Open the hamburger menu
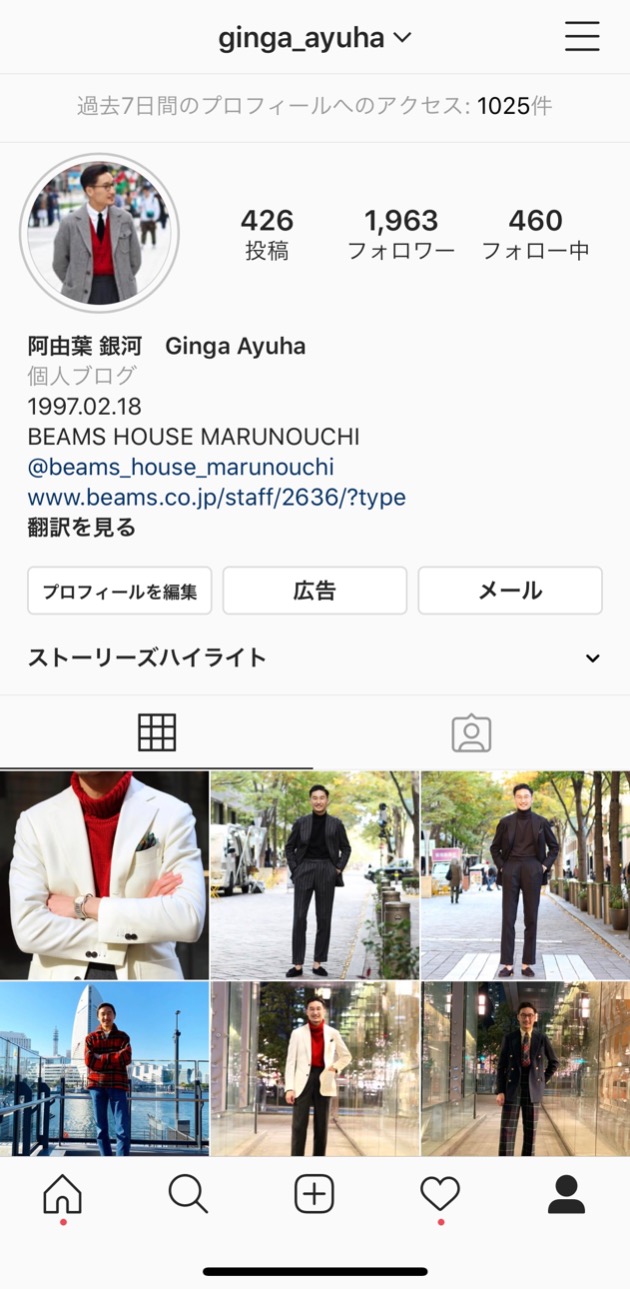This screenshot has width=630, height=1289. (581, 37)
